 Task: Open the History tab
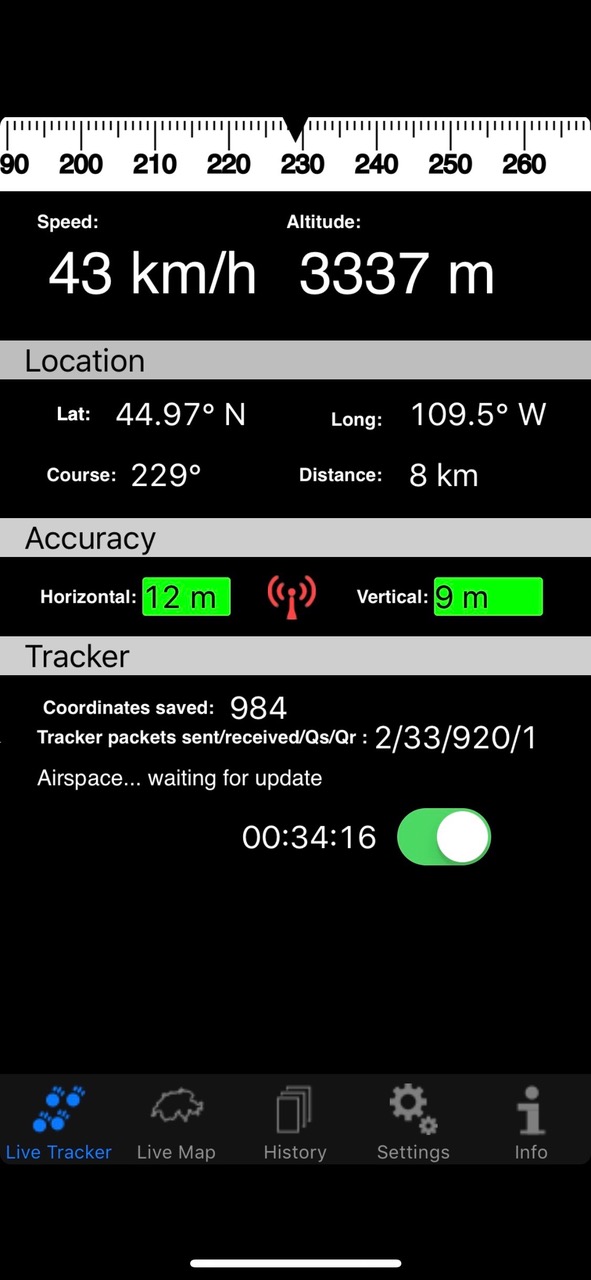point(295,1123)
